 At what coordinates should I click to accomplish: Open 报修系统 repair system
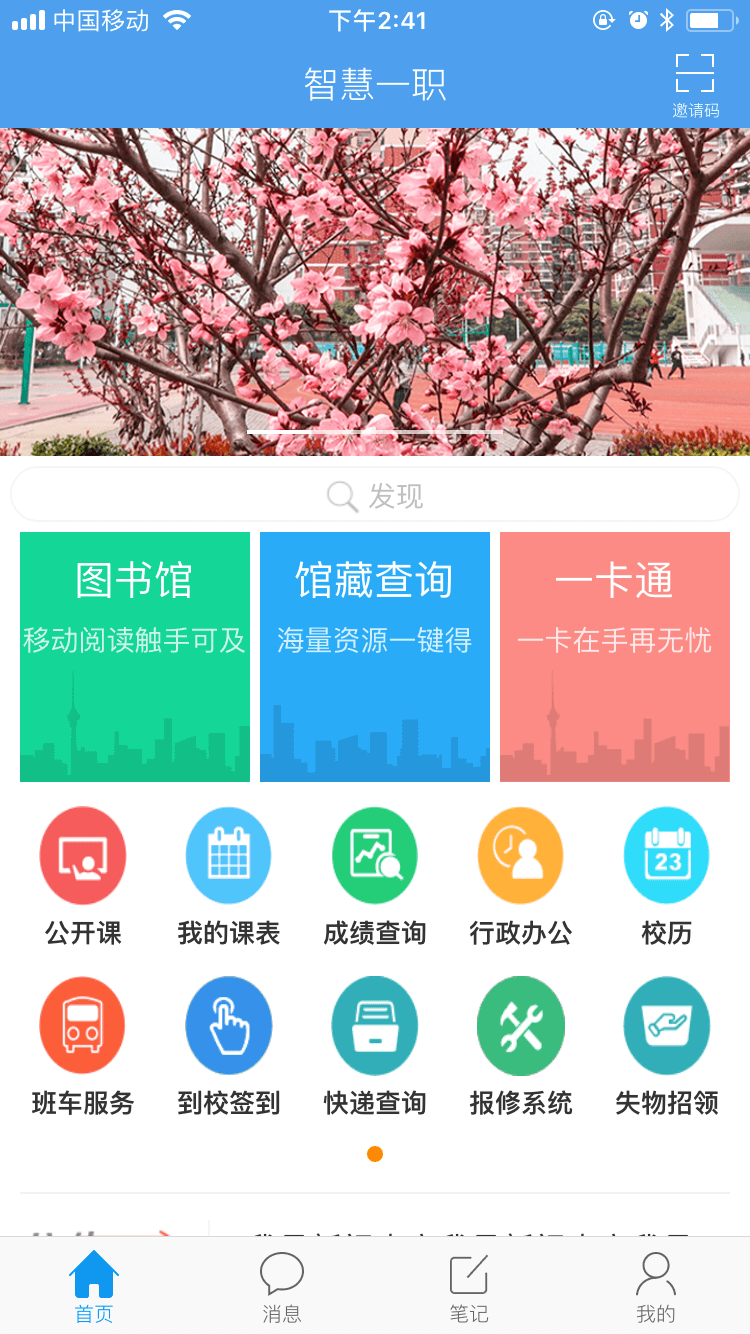[521, 1026]
